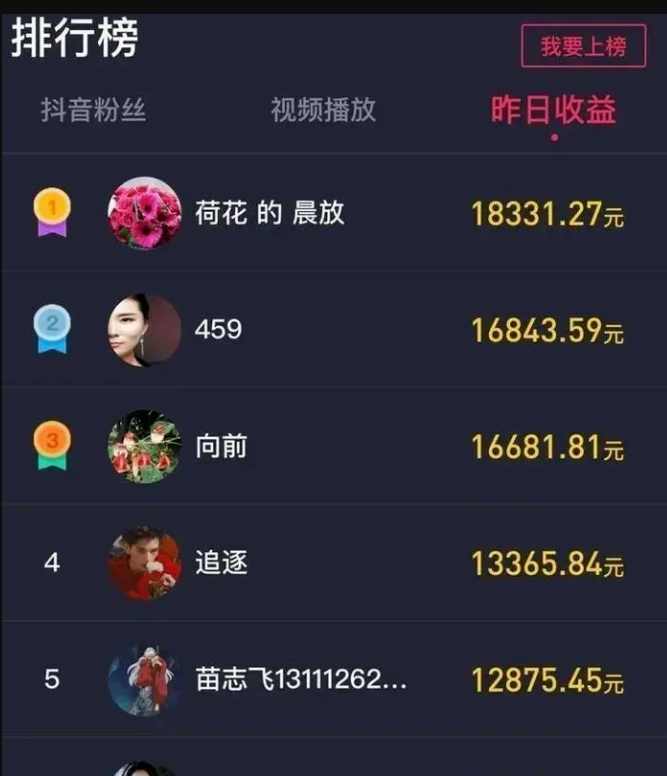
Task: Tap the 我要上榜 button
Action: (583, 47)
